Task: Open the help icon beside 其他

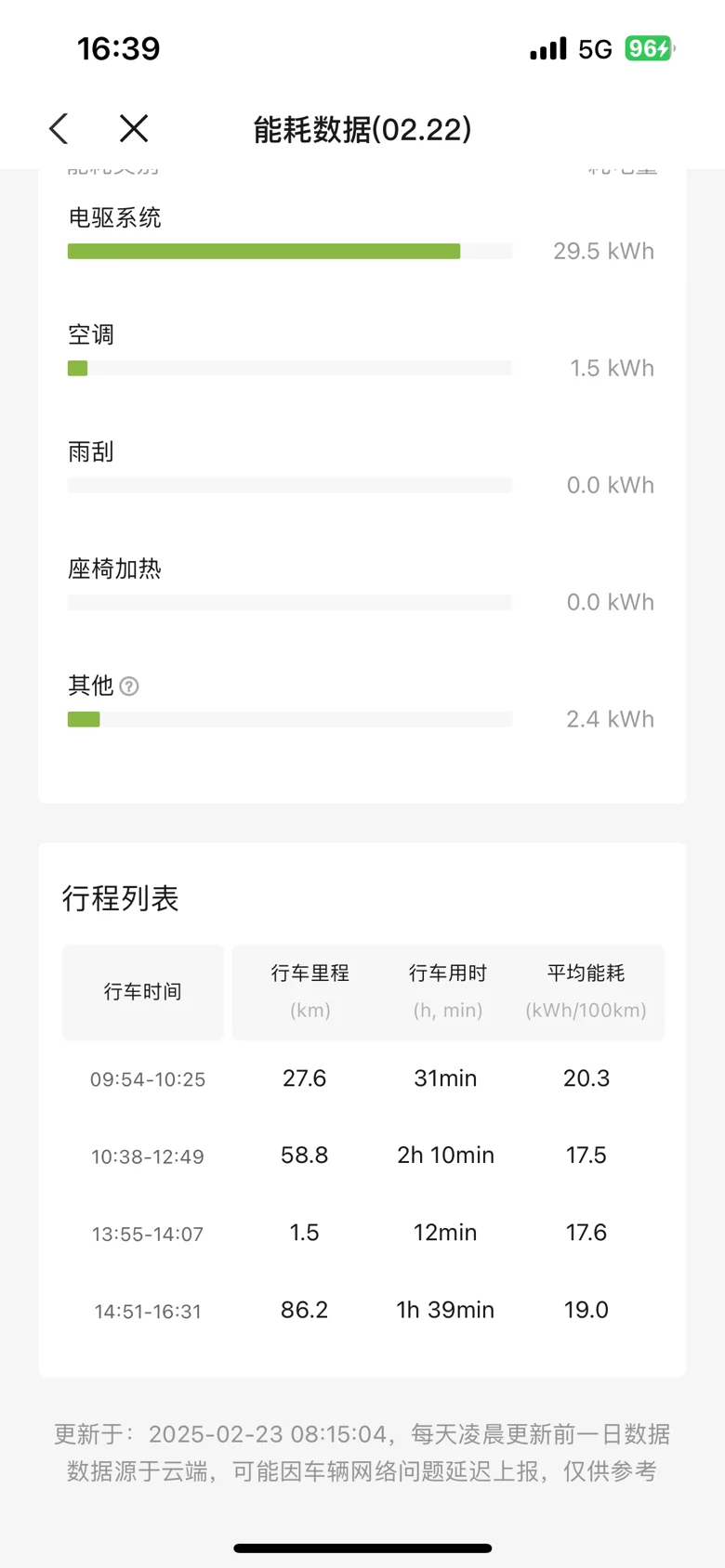Action: click(129, 686)
